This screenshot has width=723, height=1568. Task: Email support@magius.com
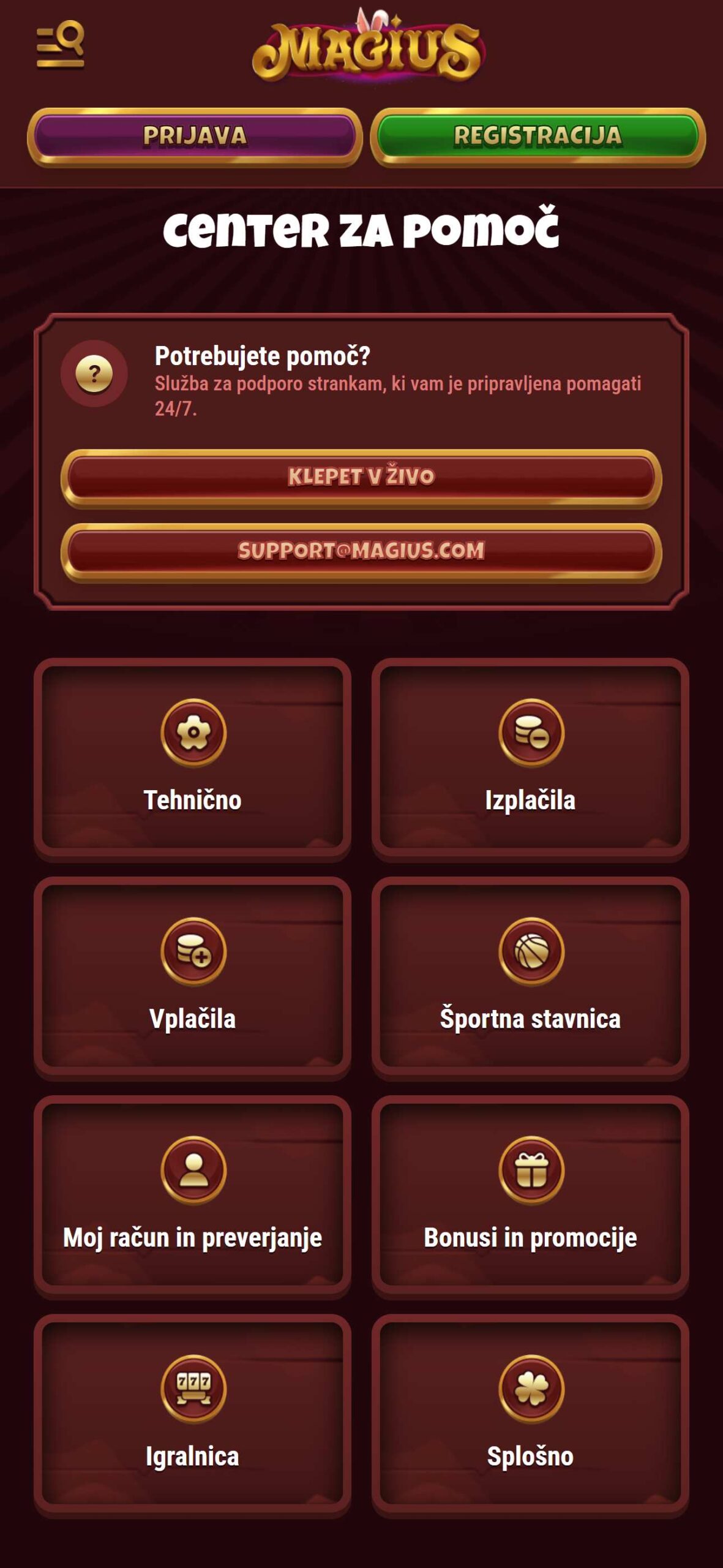point(361,552)
